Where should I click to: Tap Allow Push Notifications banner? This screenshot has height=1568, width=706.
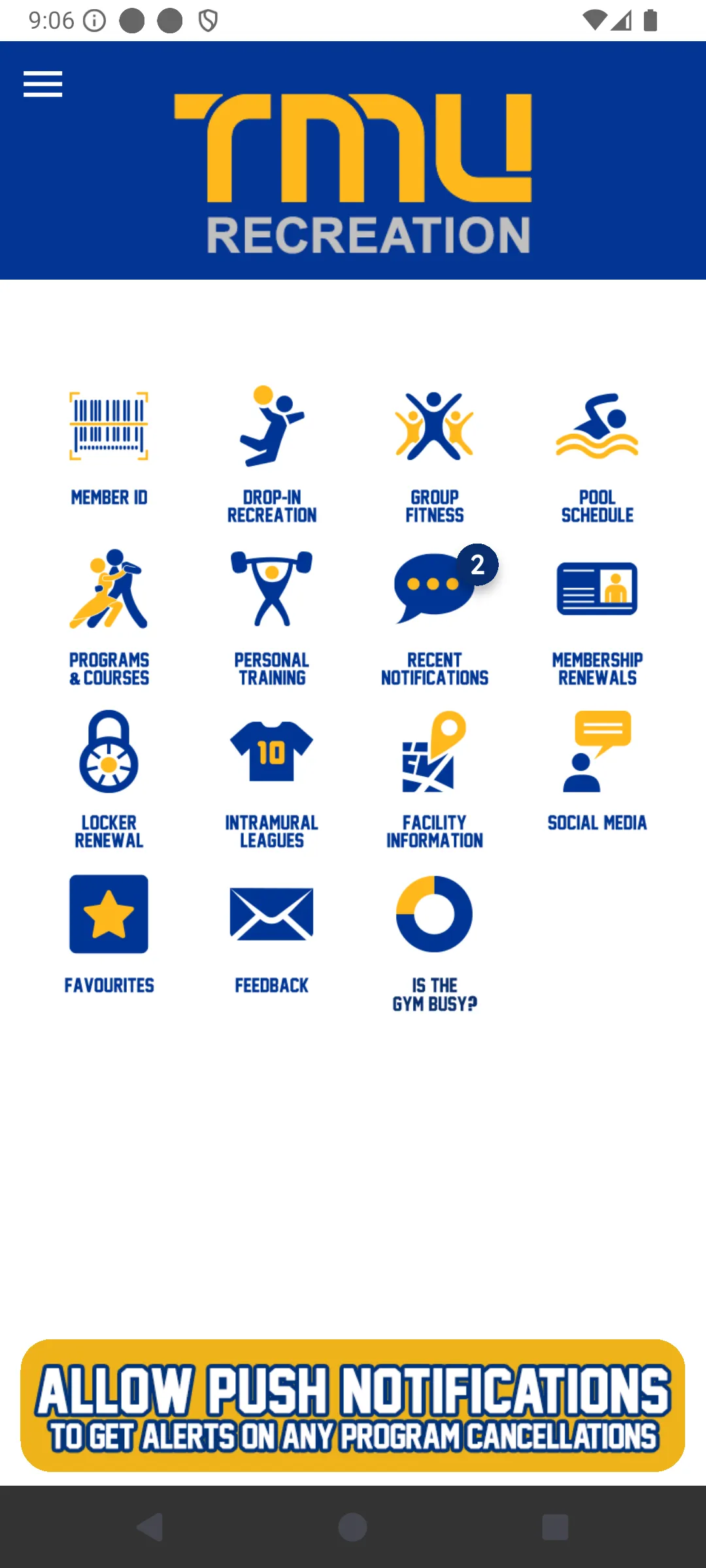[x=353, y=1405]
